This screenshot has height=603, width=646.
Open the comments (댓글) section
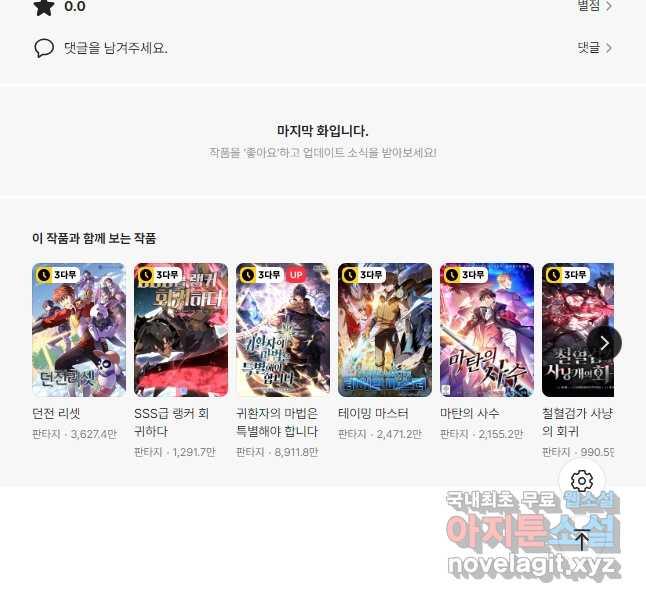(x=594, y=47)
